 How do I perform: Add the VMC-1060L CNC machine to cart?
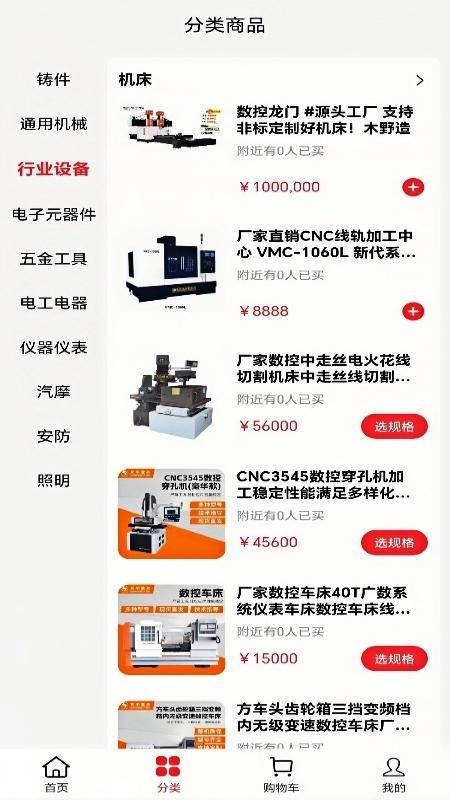coord(413,311)
